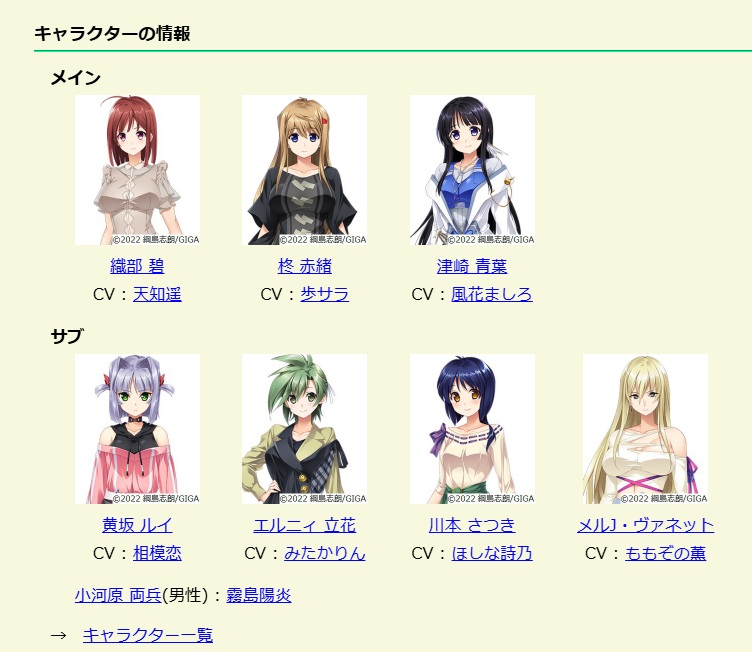
Task: Open voice actor link 天知遥
Action: pos(157,294)
